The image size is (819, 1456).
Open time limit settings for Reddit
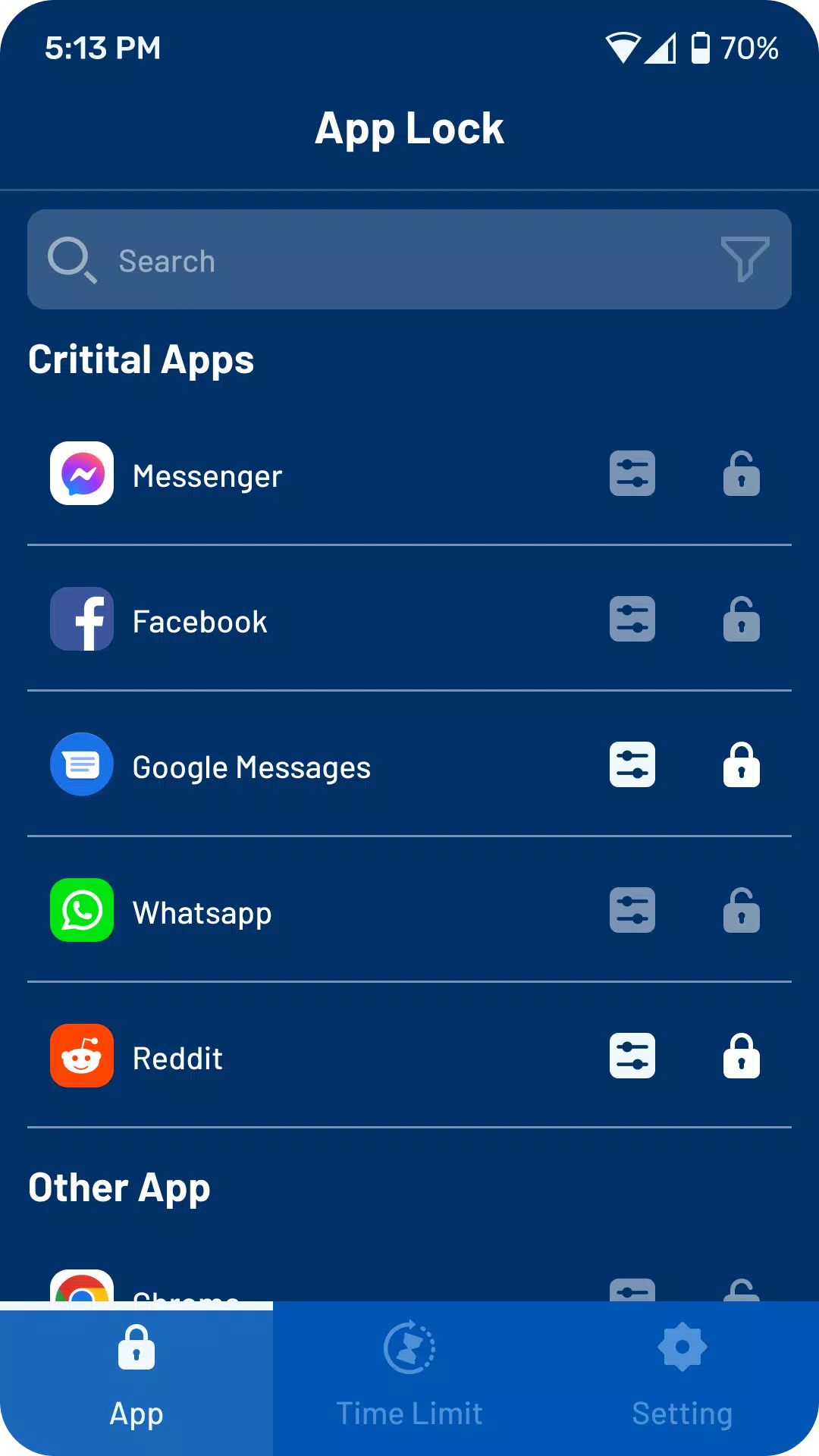point(632,1056)
